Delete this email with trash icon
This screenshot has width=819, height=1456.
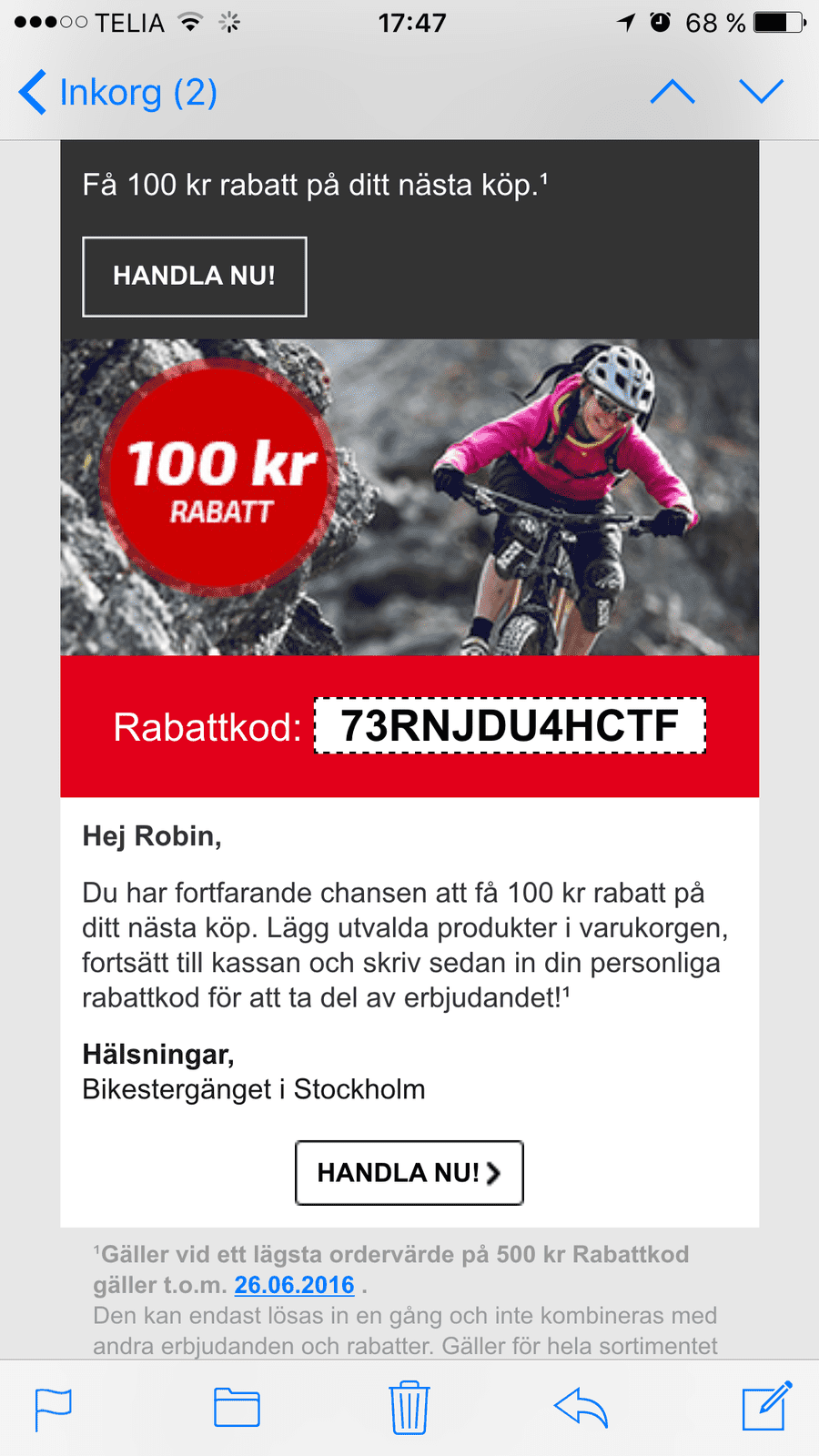click(409, 1408)
